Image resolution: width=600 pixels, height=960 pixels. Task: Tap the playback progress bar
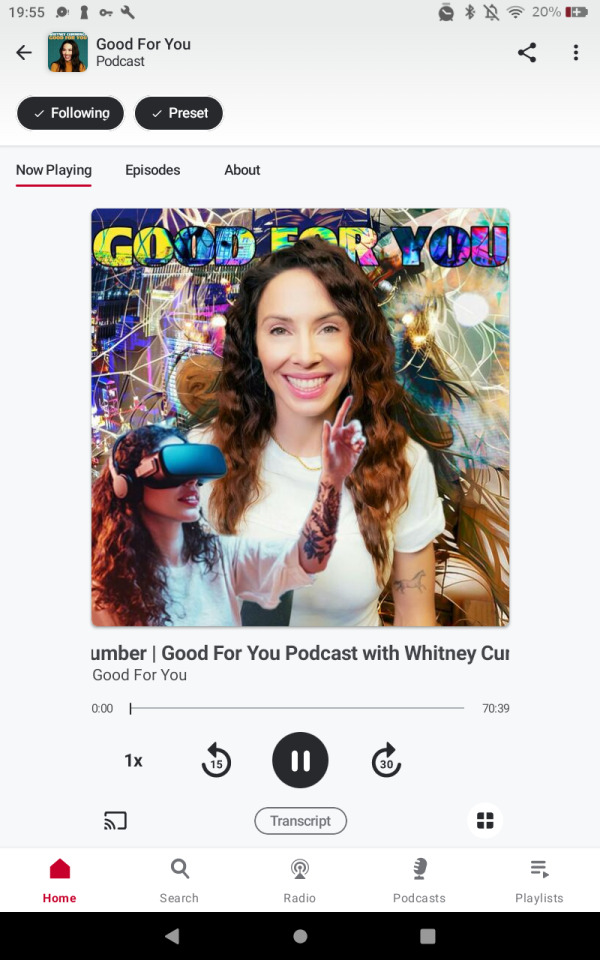pos(297,708)
